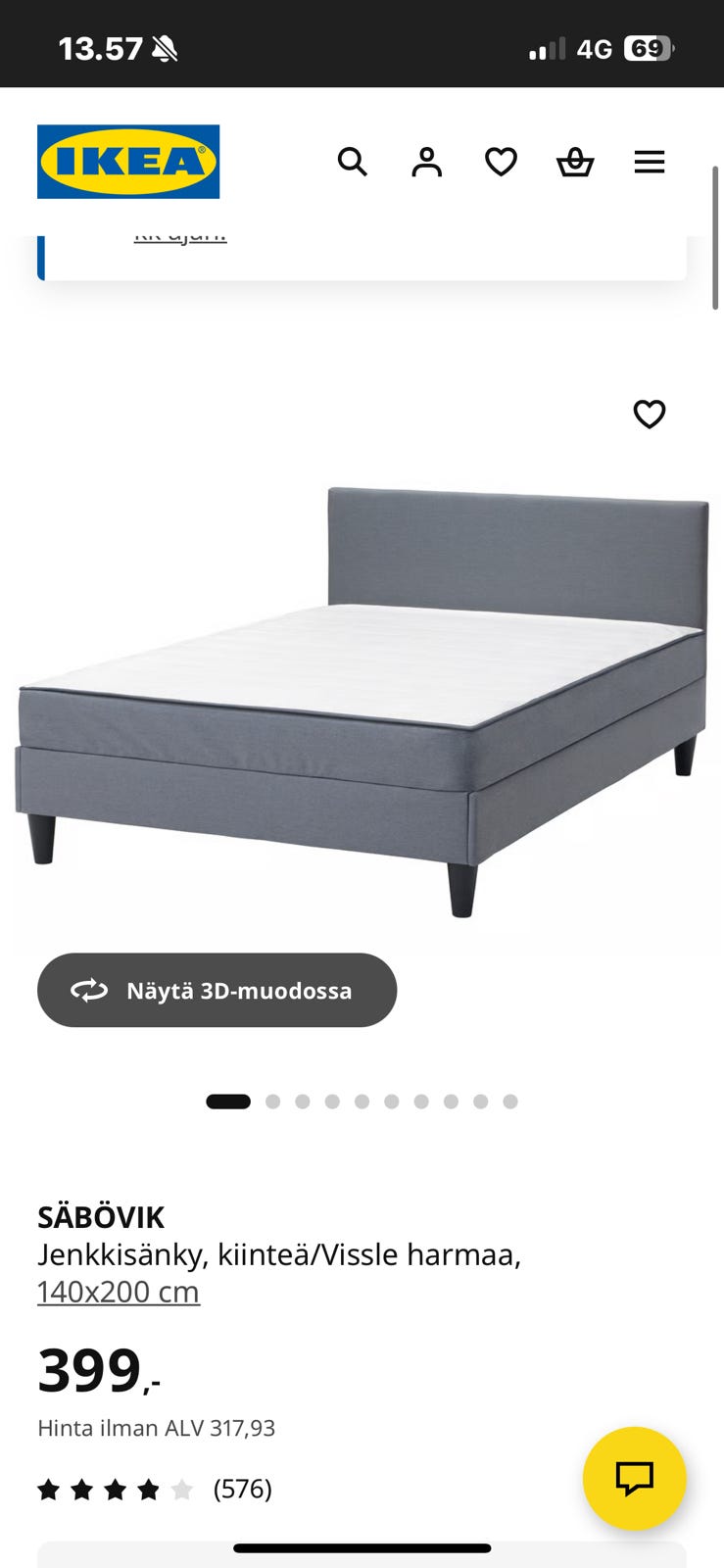View the 576 customer reviews

click(242, 1490)
